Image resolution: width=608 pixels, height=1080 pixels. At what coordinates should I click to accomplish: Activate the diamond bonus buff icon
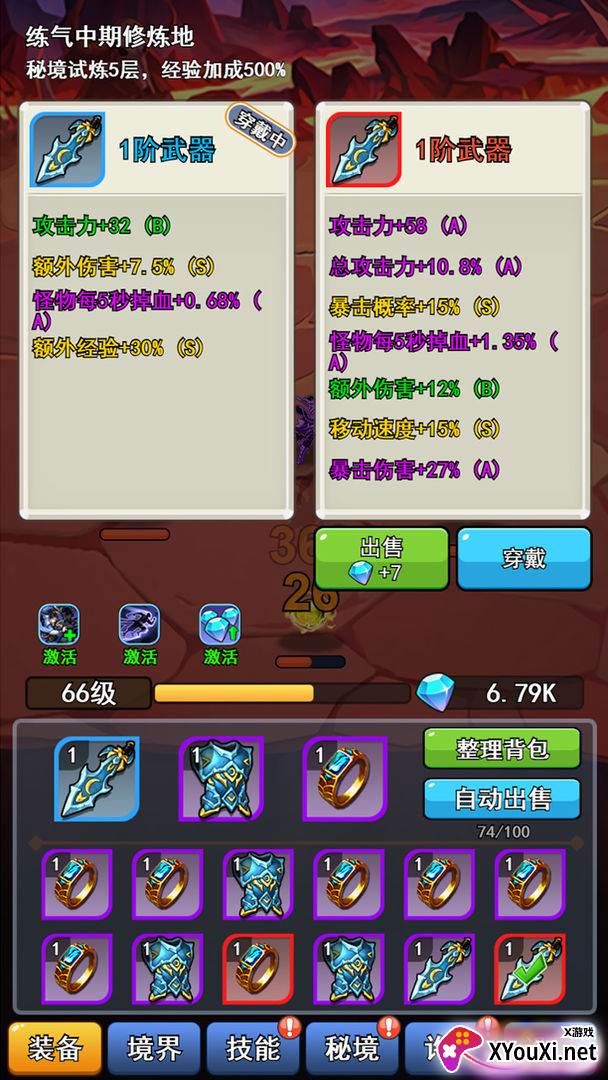(220, 626)
